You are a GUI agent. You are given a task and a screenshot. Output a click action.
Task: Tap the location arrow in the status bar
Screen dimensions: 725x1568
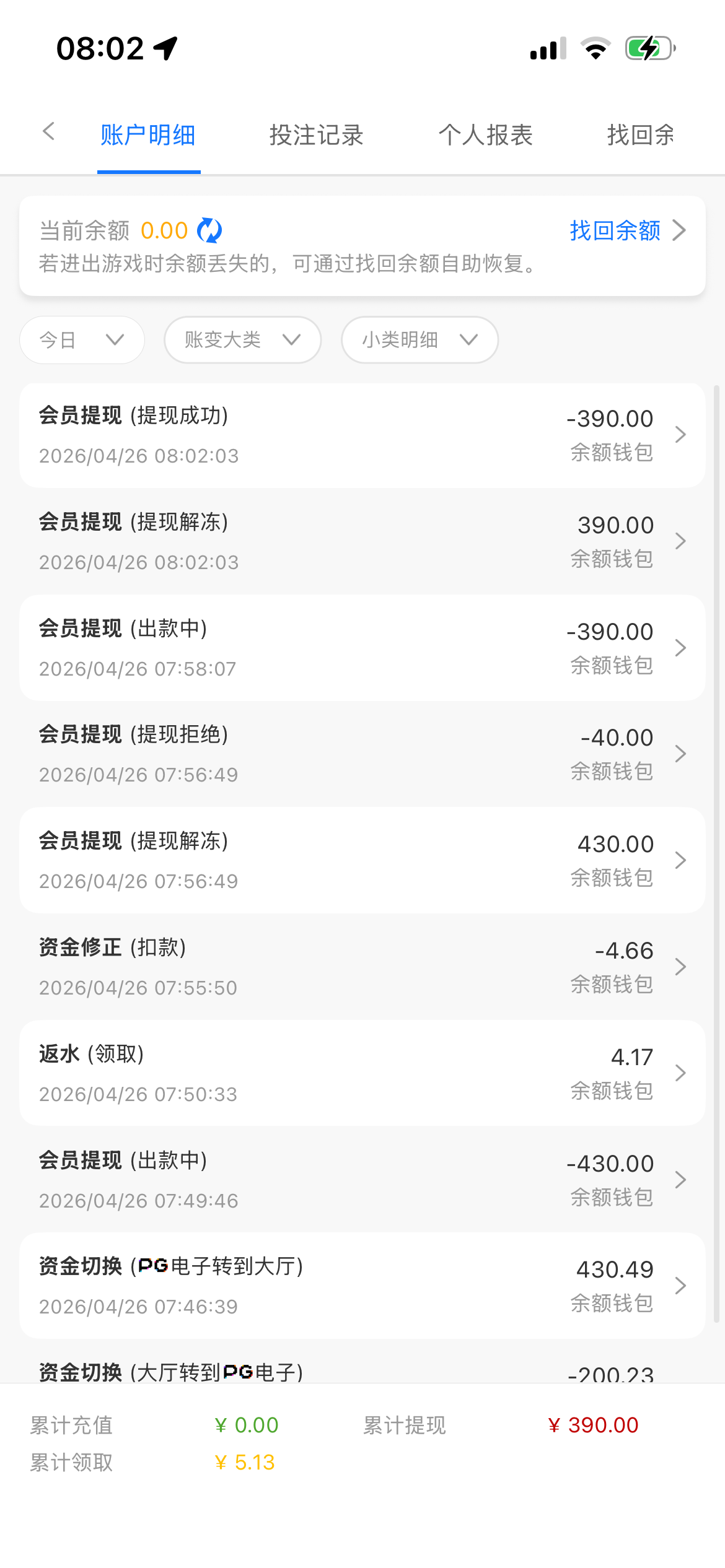click(x=164, y=48)
